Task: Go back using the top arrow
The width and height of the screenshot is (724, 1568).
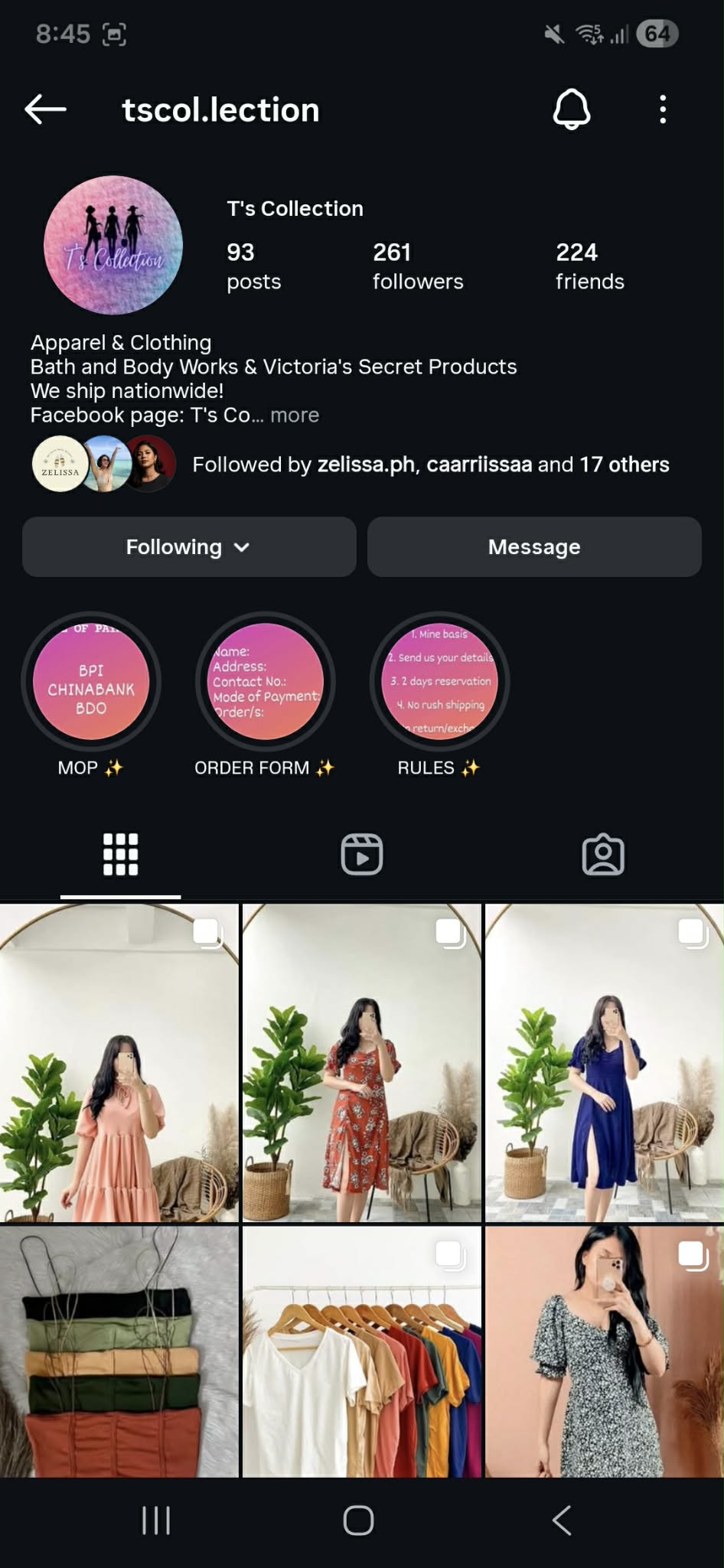Action: pyautogui.click(x=45, y=109)
